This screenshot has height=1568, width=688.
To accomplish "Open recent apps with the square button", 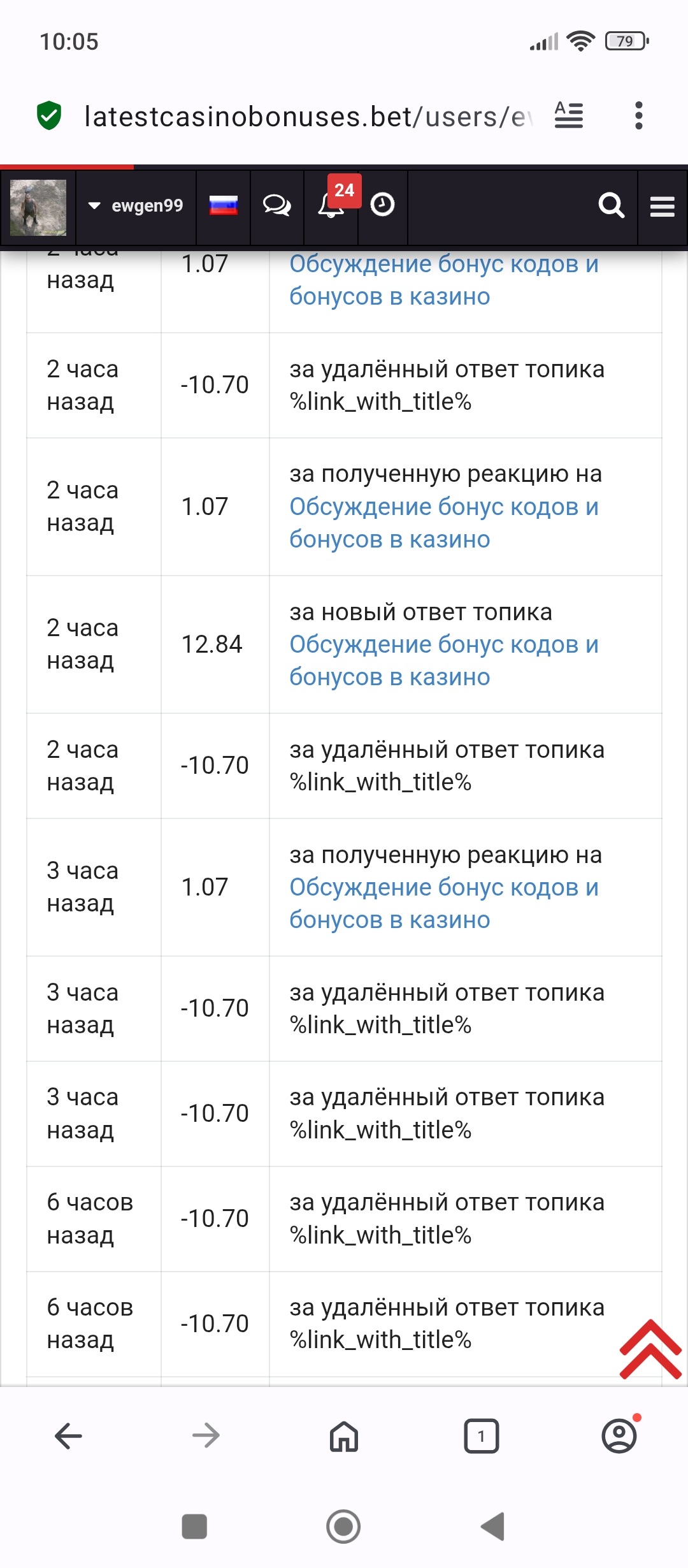I will coord(194,1527).
